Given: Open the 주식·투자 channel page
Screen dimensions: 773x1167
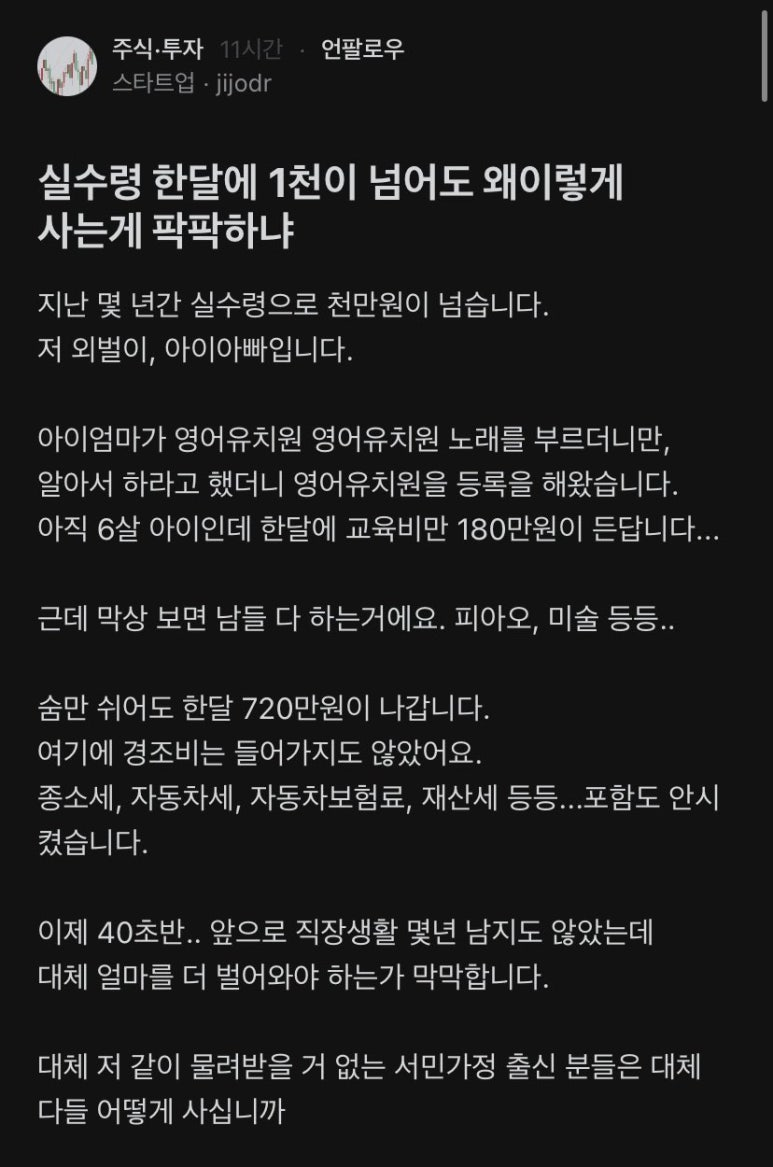Looking at the screenshot, I should (160, 50).
